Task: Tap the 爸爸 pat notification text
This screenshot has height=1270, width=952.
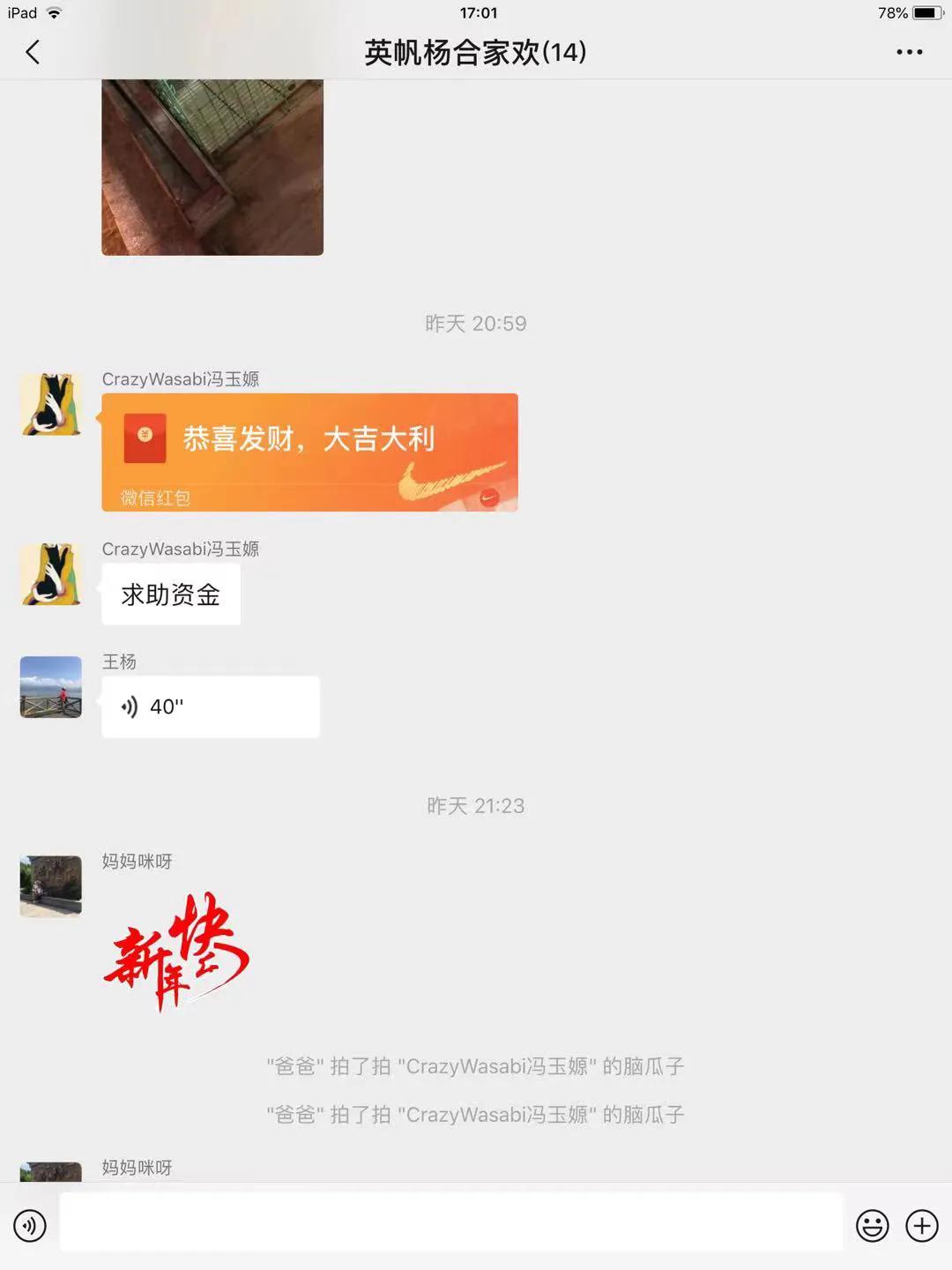Action: click(476, 1066)
